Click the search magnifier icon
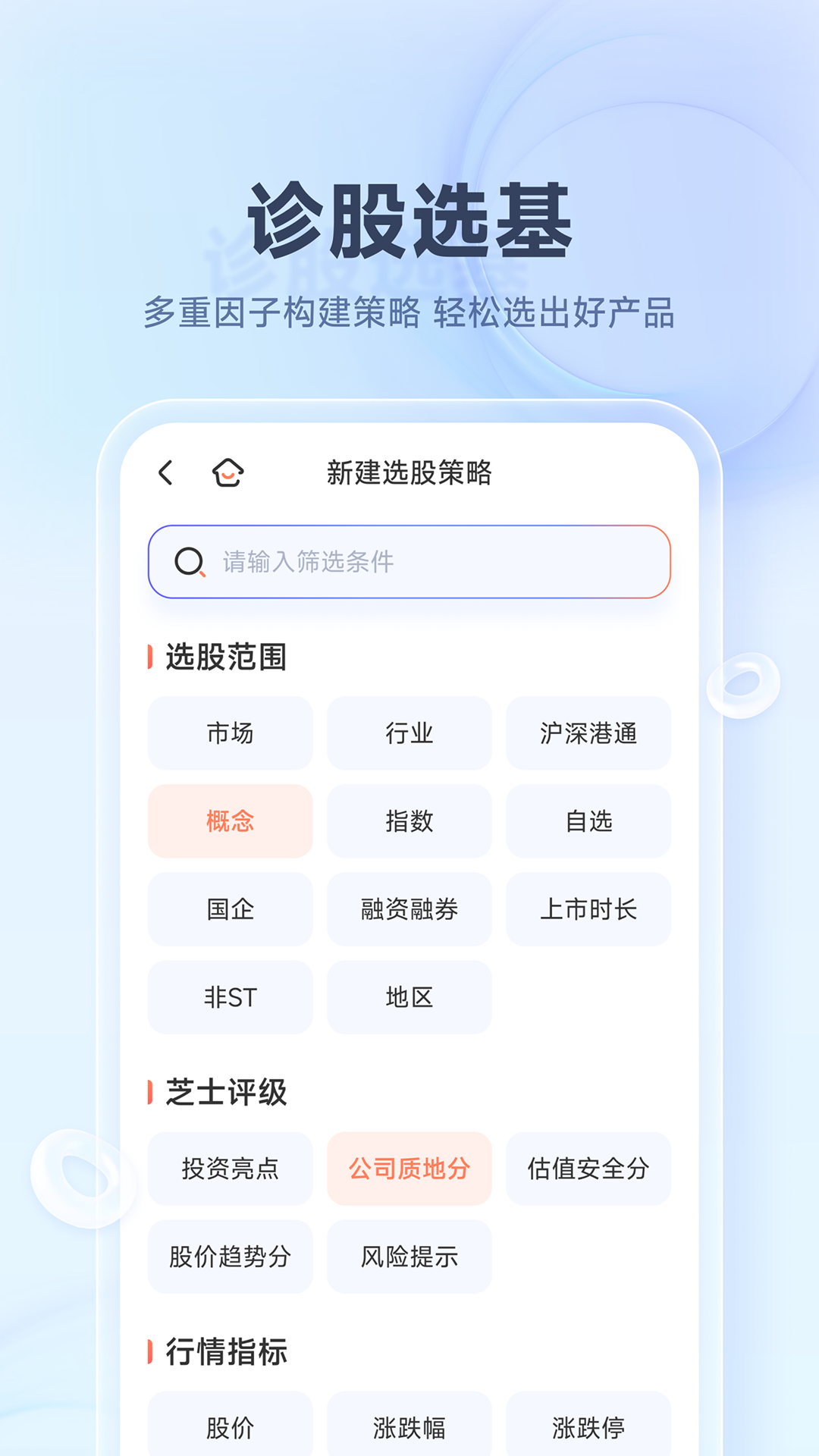Viewport: 819px width, 1456px height. pyautogui.click(x=190, y=561)
